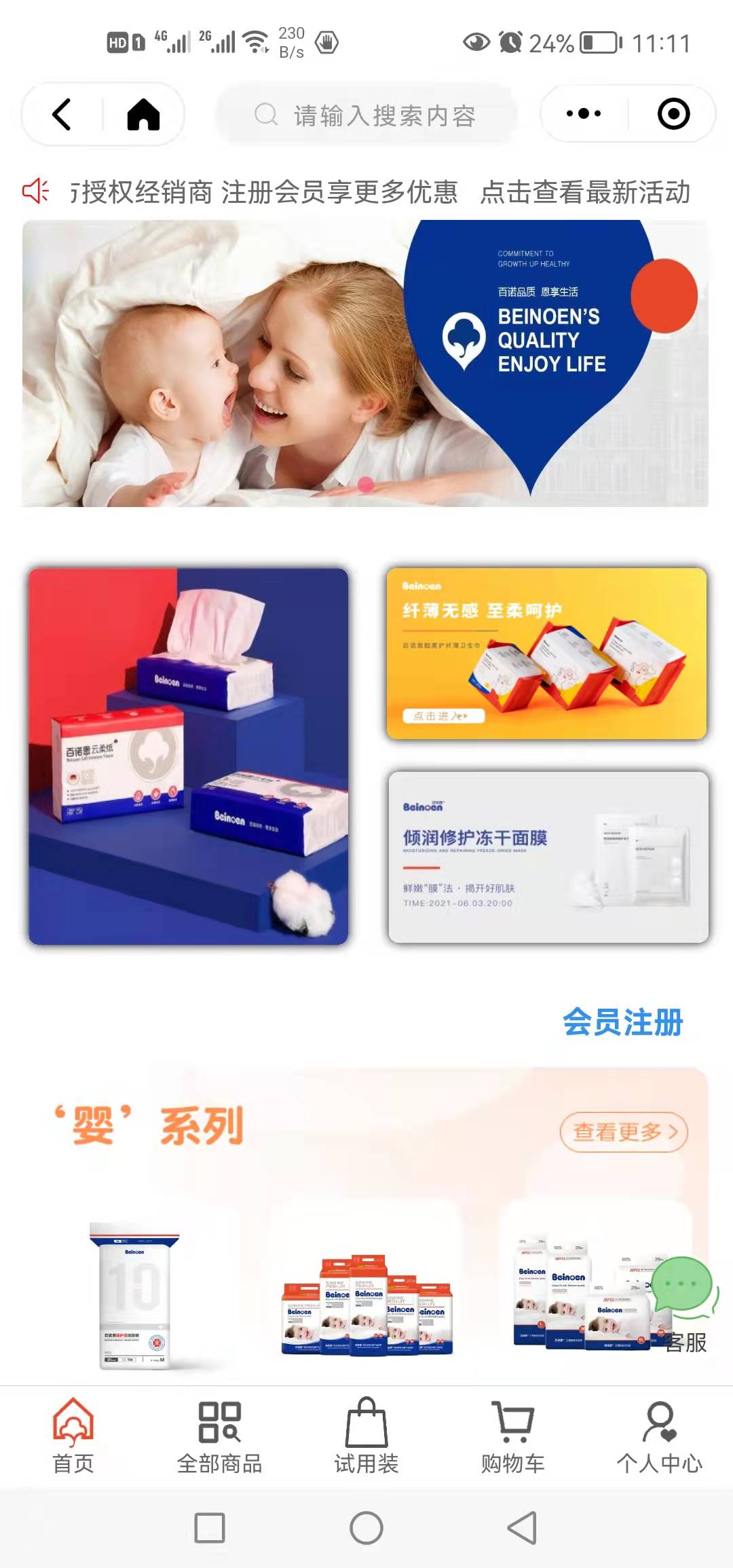This screenshot has height=1568, width=733.
Task: Contact 客服 via the green chat bubble
Action: [x=682, y=1290]
